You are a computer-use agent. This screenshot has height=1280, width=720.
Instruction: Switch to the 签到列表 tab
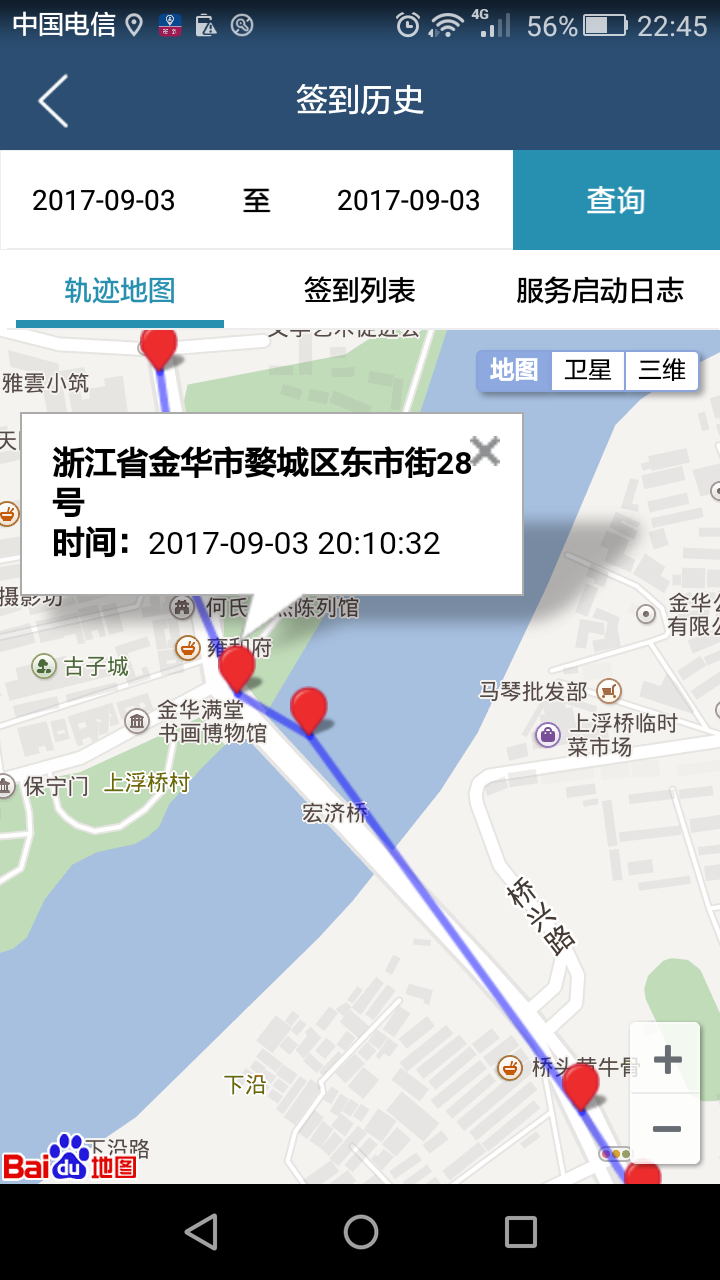[360, 291]
